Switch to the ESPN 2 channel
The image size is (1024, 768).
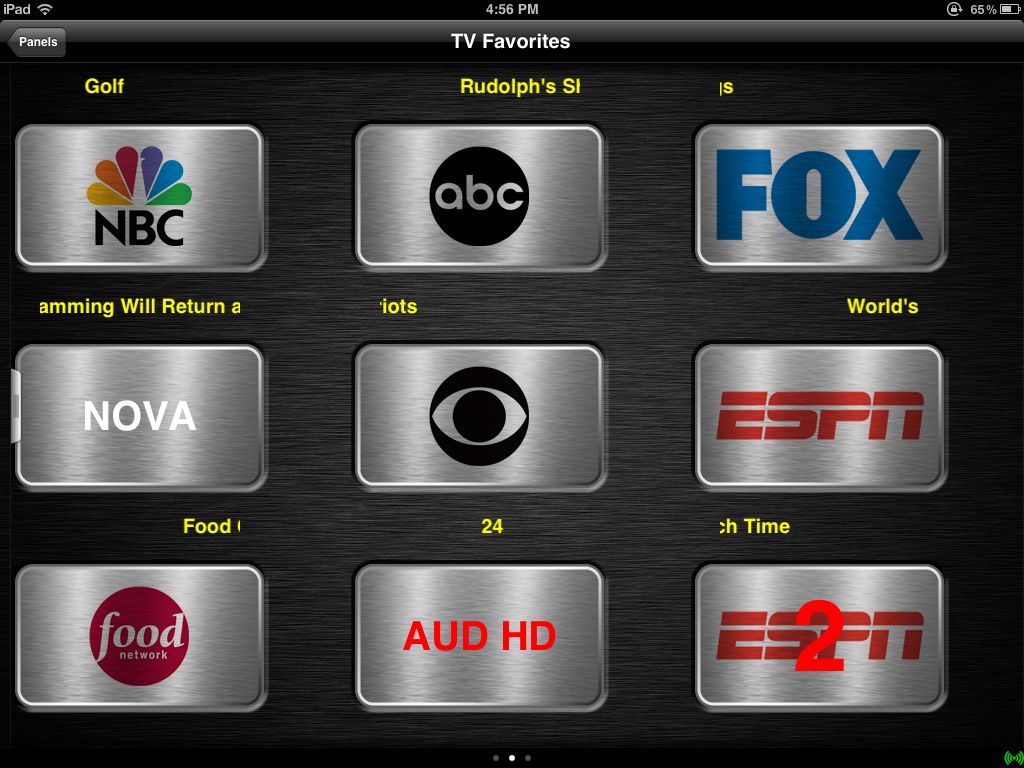[818, 636]
